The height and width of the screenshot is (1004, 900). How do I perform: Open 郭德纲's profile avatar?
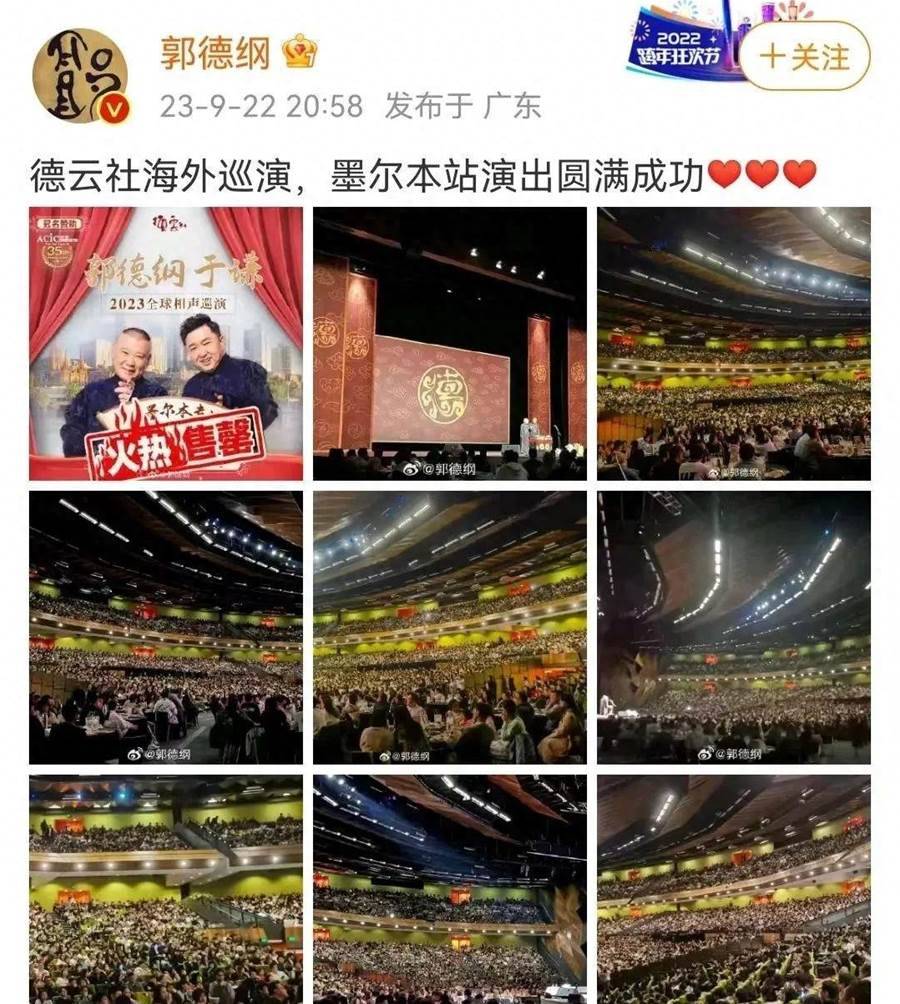(x=80, y=75)
